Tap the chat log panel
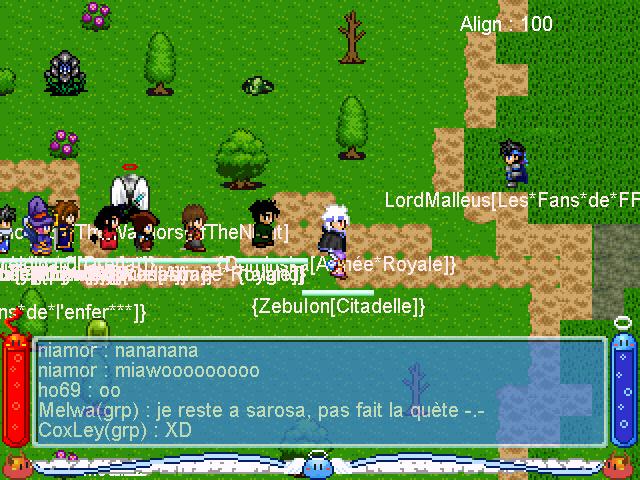 click(320, 391)
